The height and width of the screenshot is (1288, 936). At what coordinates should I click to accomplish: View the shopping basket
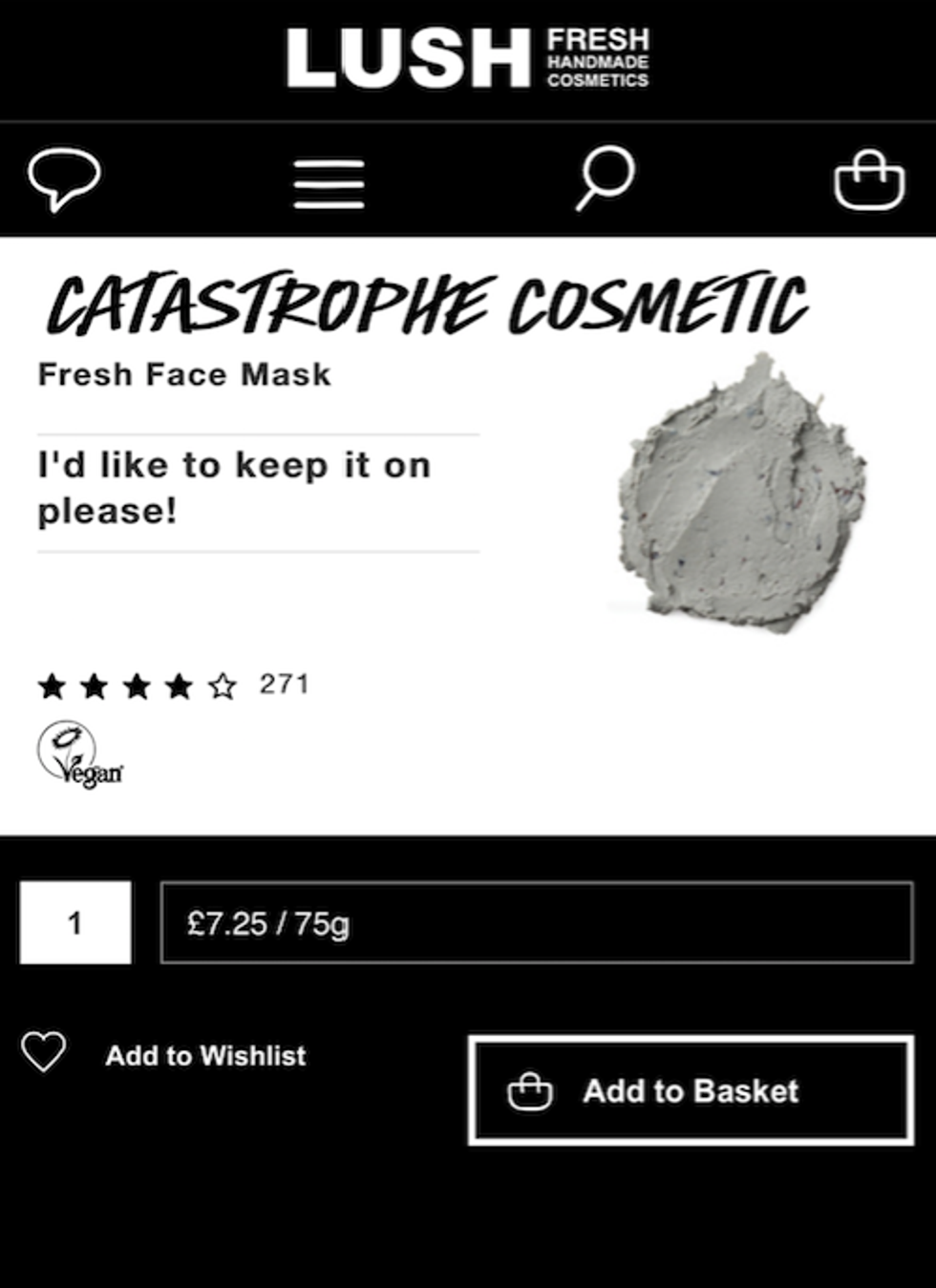(x=869, y=179)
